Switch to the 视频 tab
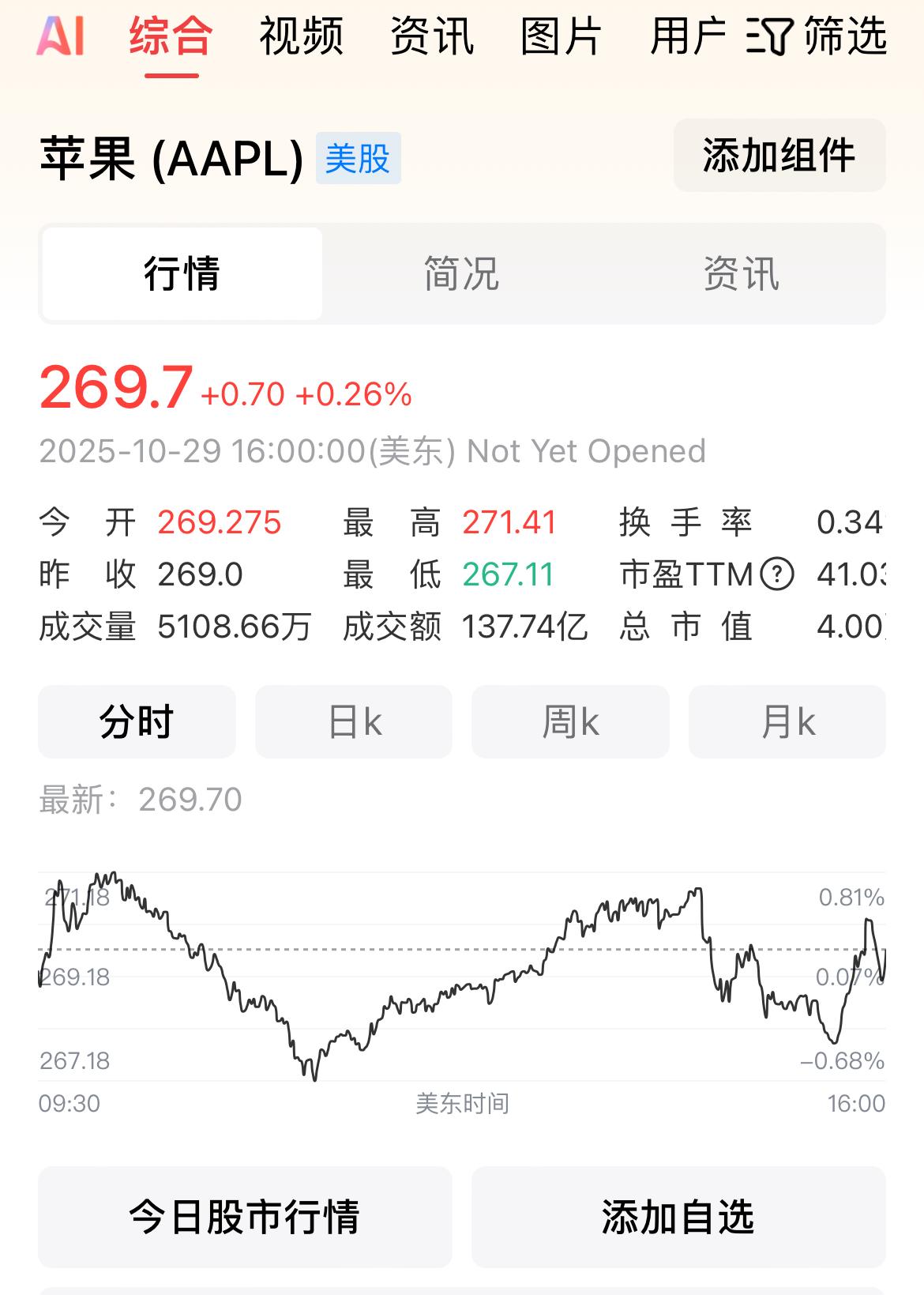 tap(301, 36)
